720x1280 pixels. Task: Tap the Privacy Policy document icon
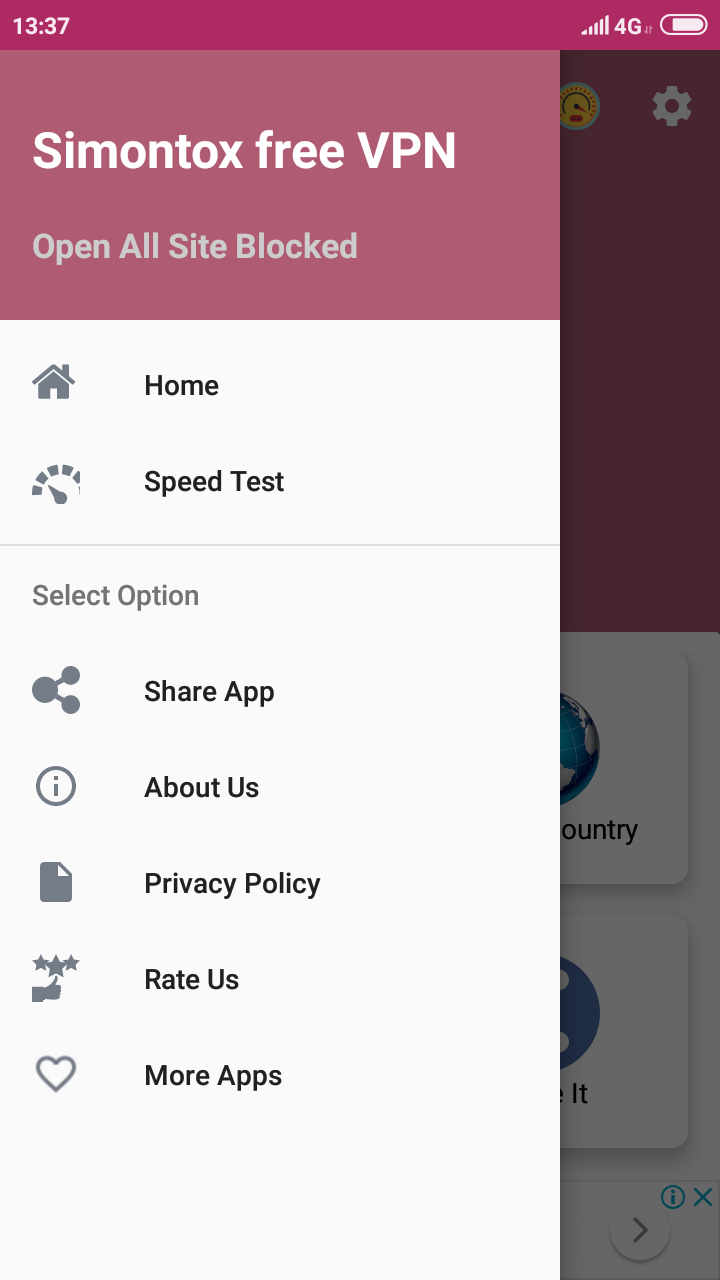click(55, 882)
